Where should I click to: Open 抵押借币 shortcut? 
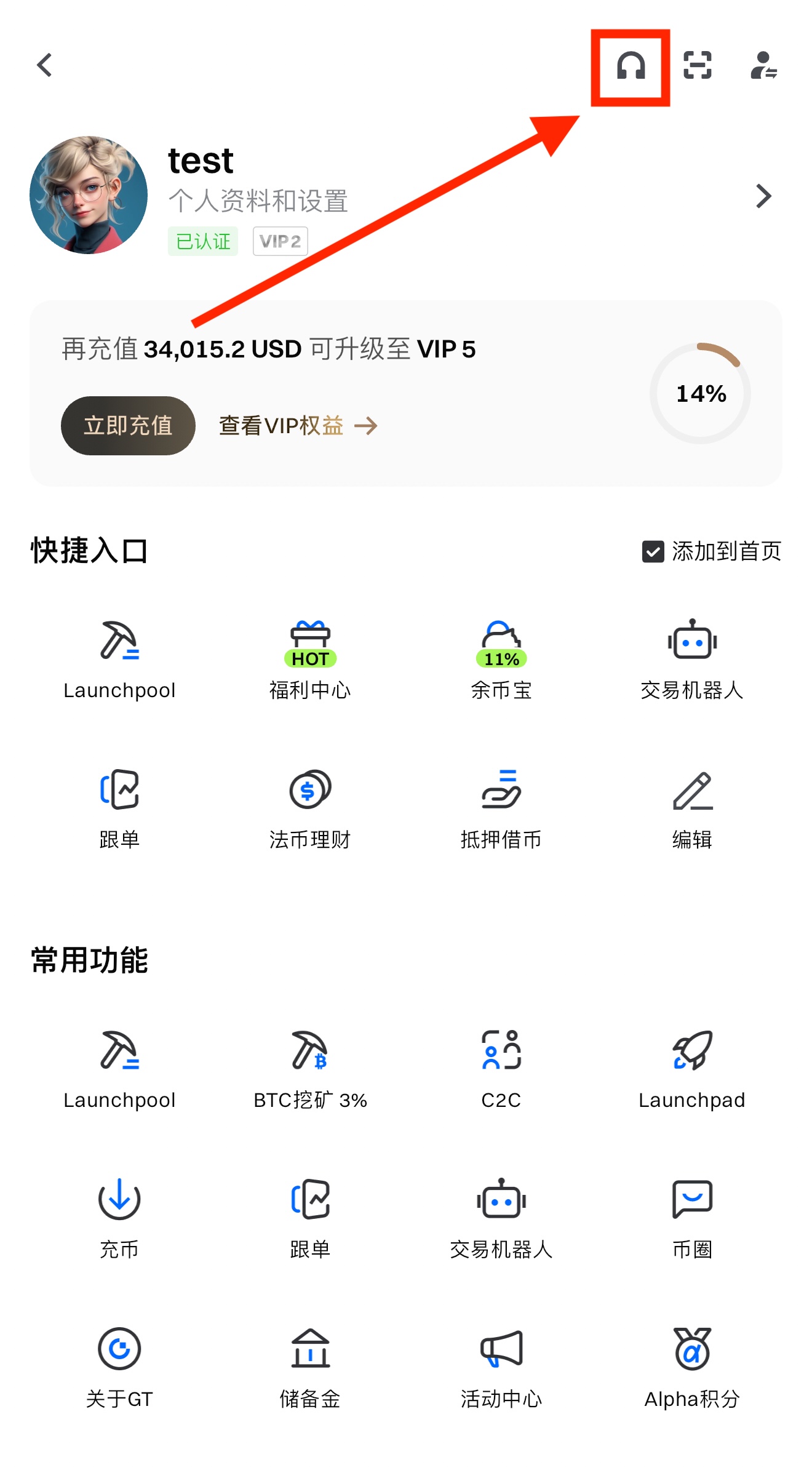coord(501,807)
